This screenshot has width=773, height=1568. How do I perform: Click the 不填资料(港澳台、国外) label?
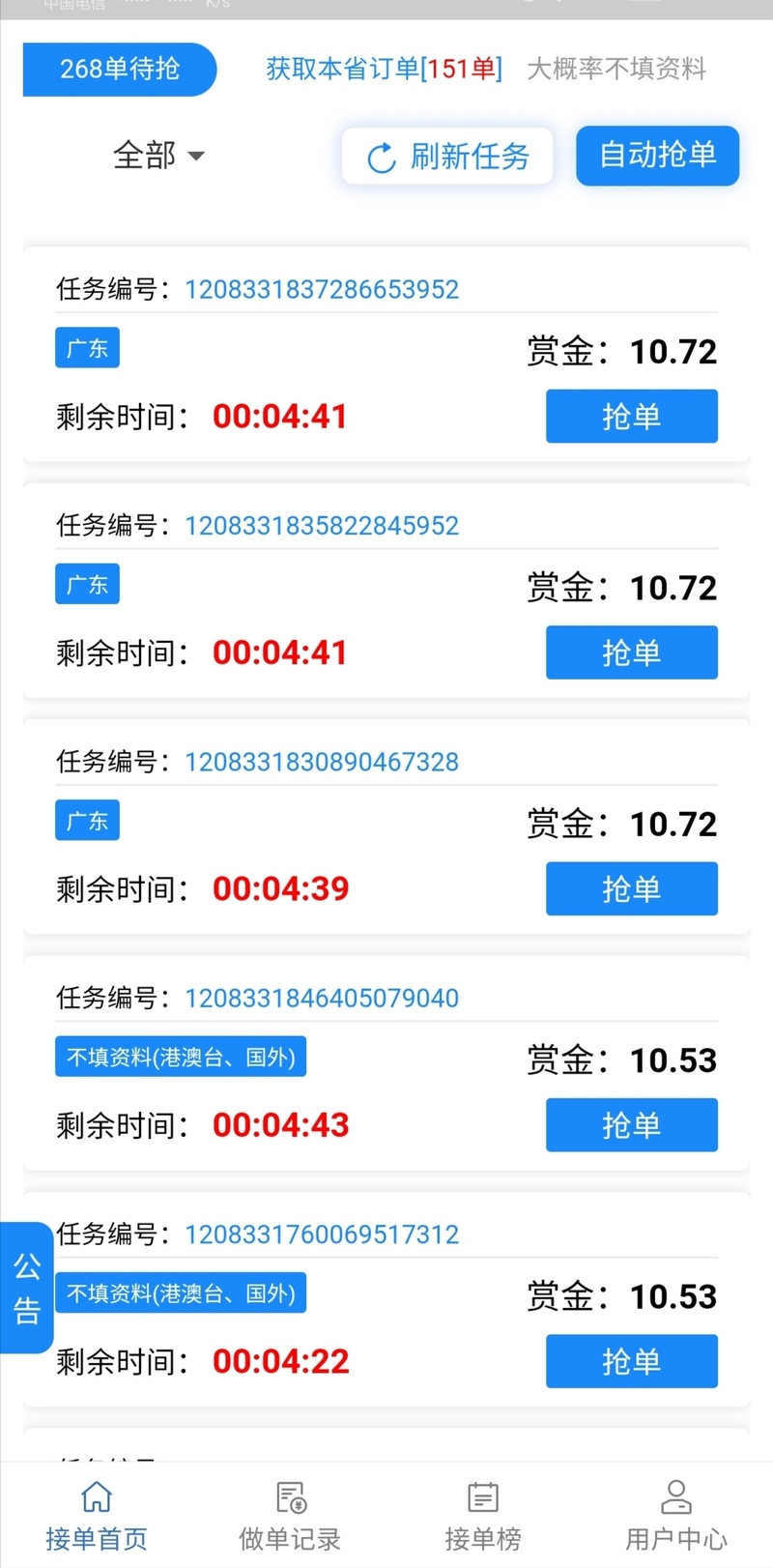click(180, 1056)
